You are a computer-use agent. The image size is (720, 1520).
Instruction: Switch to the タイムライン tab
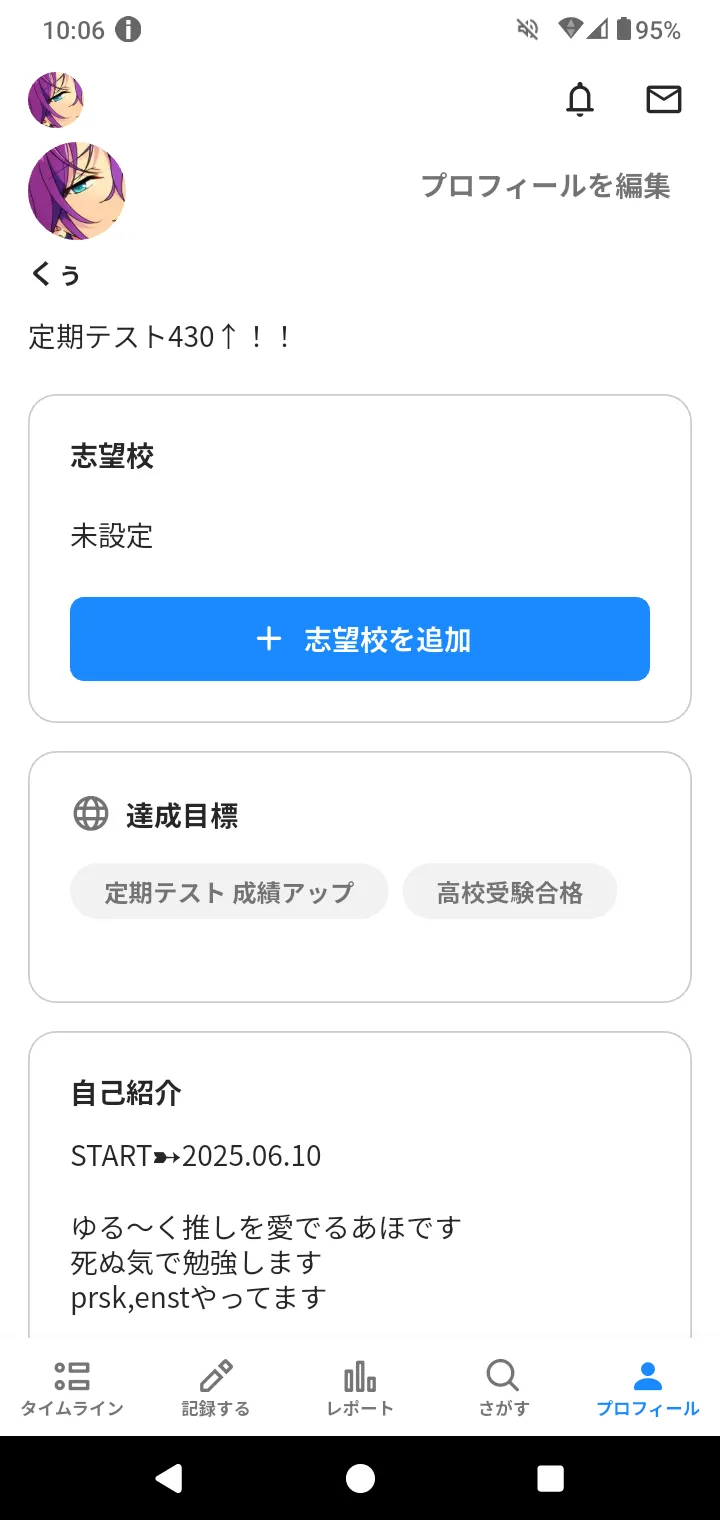(x=72, y=1388)
